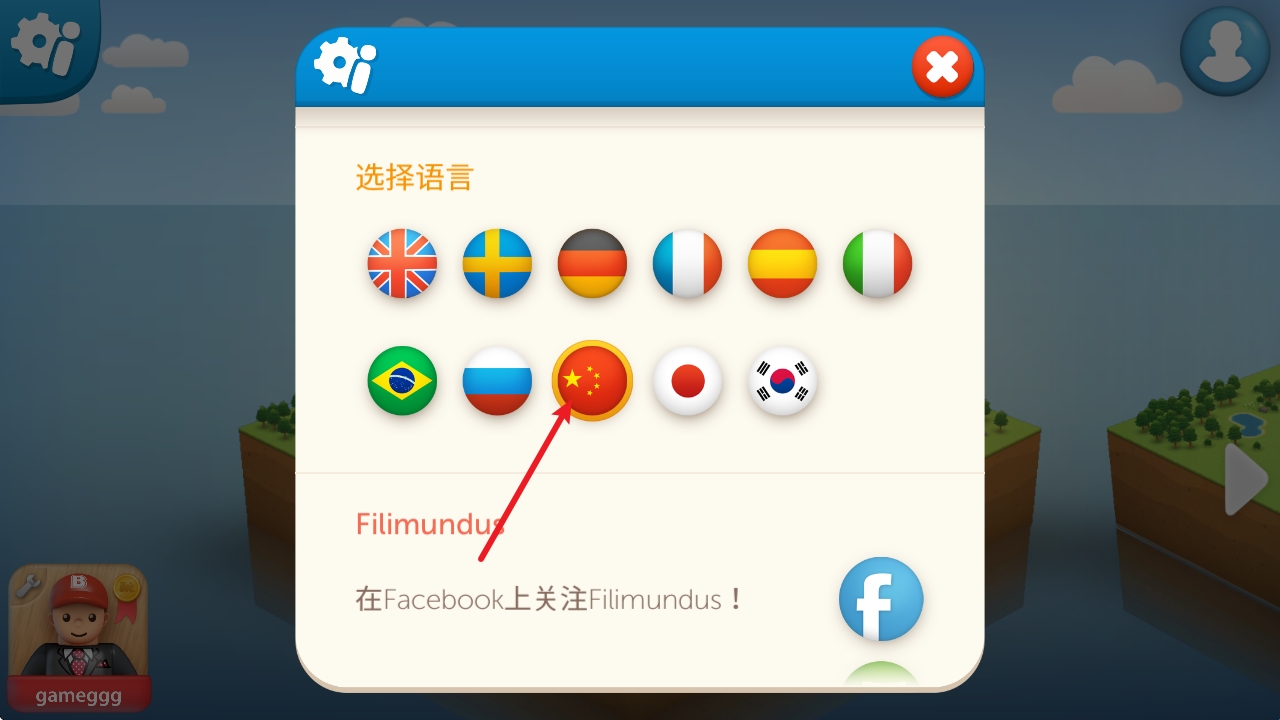1280x720 pixels.
Task: Follow Filimundus via the Facebook icon
Action: point(880,599)
